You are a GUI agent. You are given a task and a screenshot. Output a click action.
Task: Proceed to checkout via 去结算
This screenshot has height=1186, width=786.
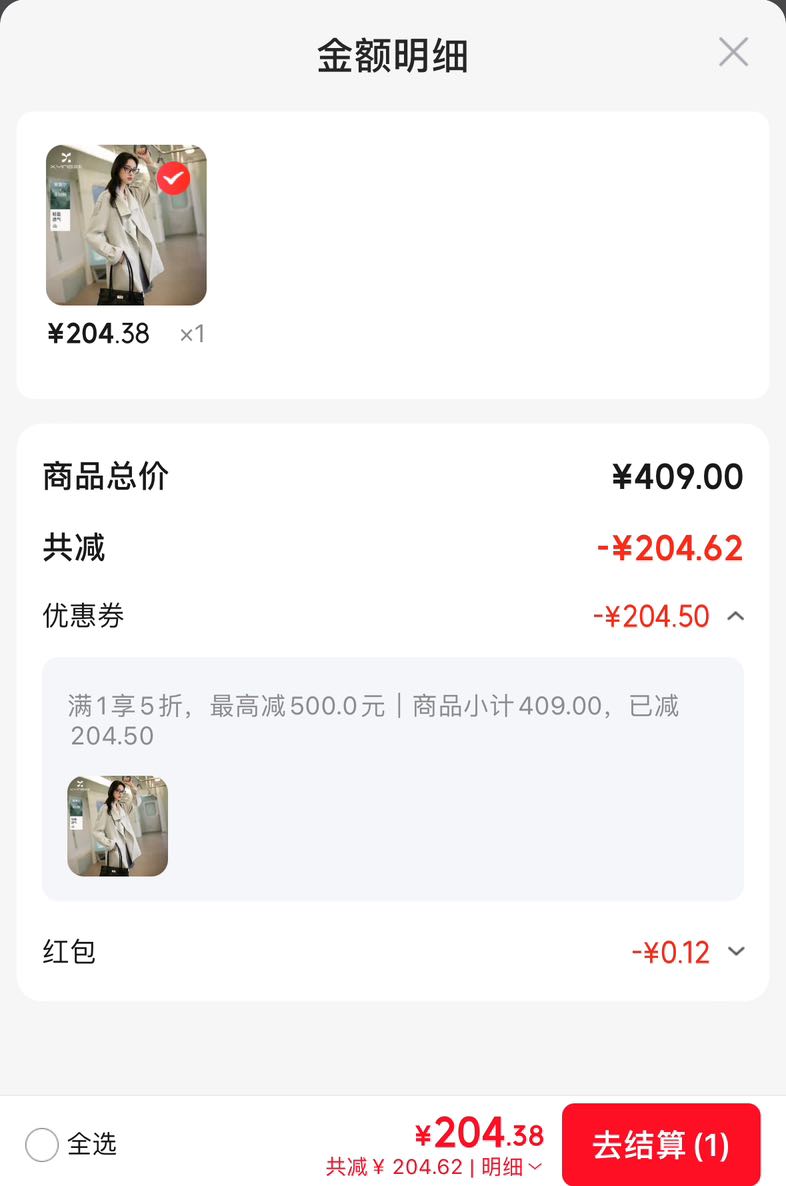[x=660, y=1145]
